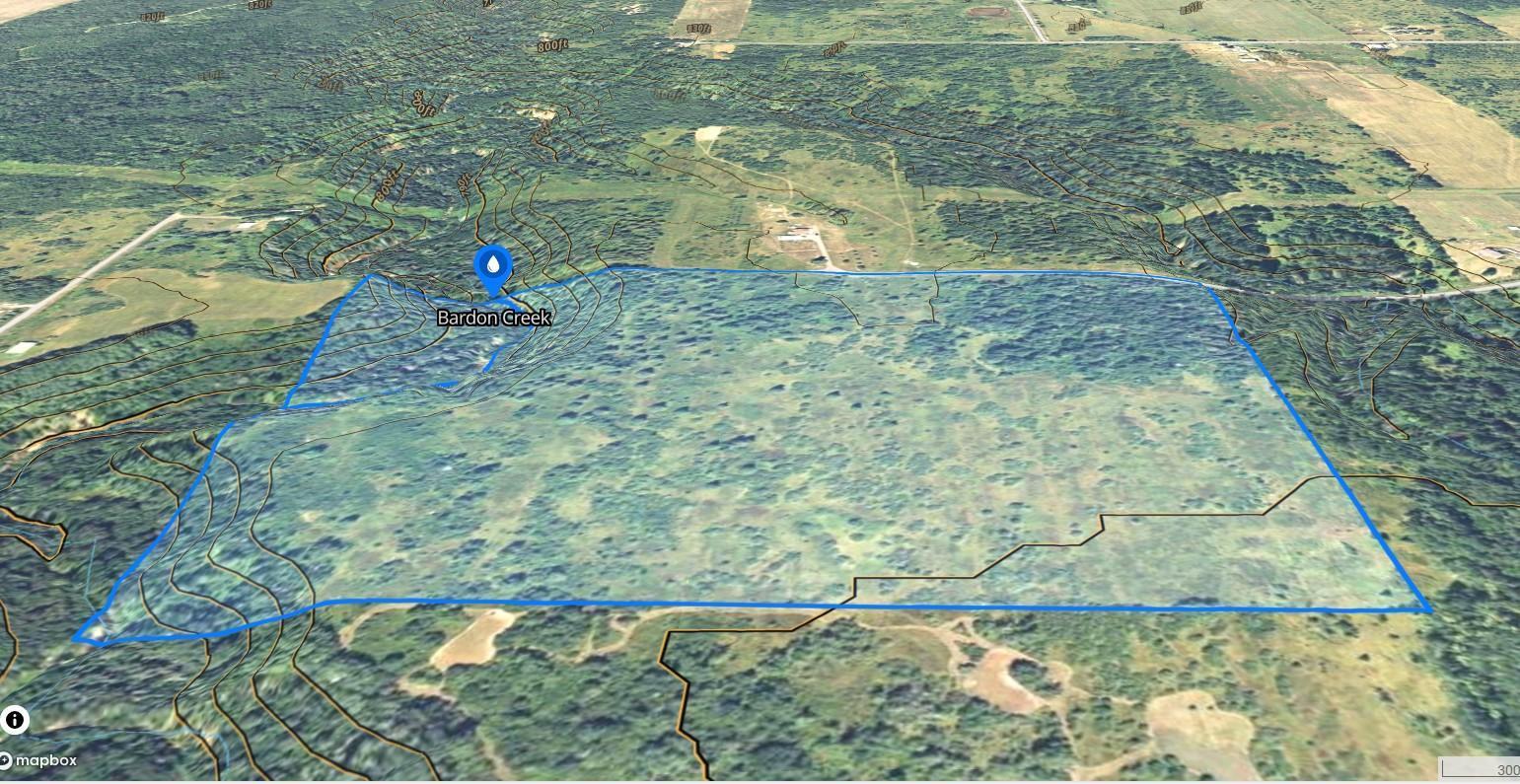Open the Mapbox logo link
The height and width of the screenshot is (784, 1520).
click(39, 760)
